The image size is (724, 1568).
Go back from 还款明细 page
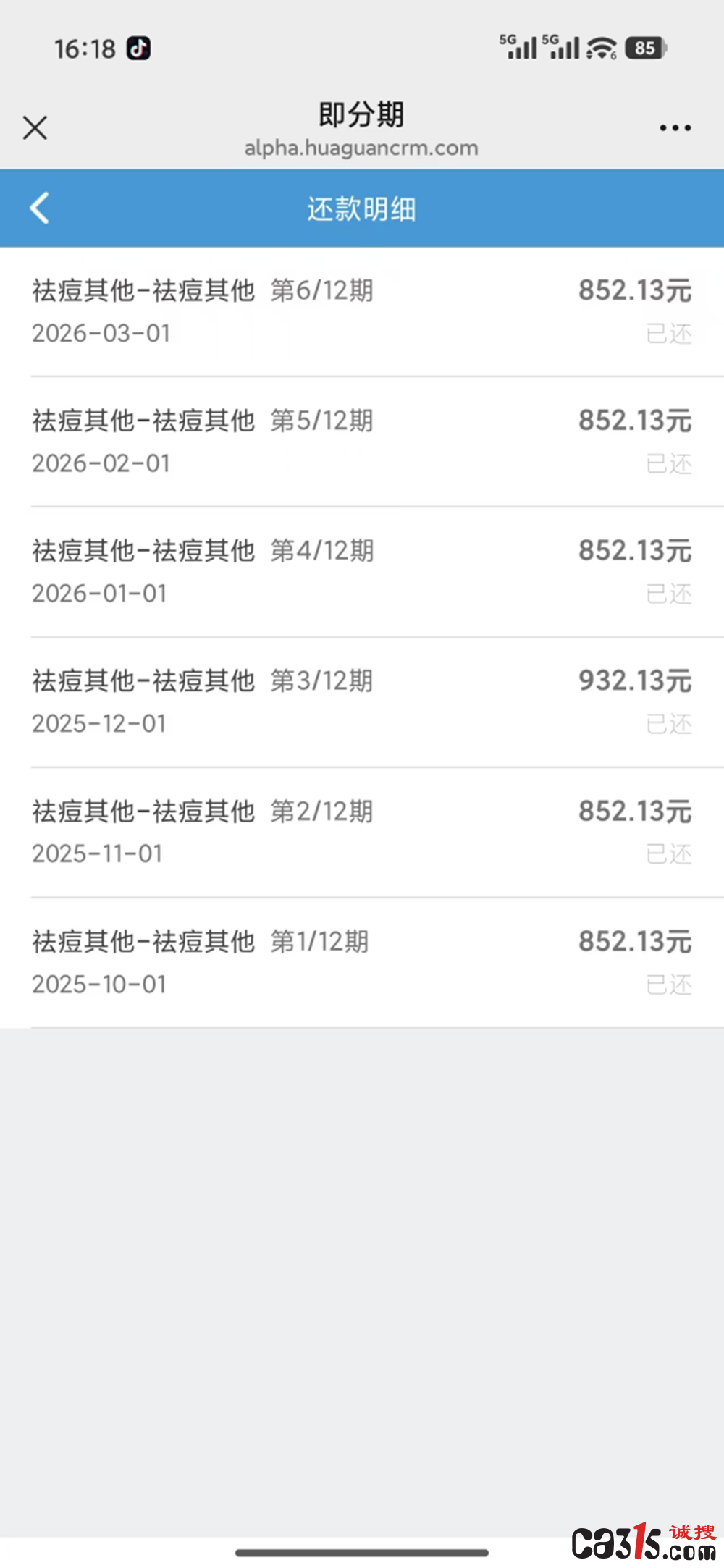pos(40,208)
